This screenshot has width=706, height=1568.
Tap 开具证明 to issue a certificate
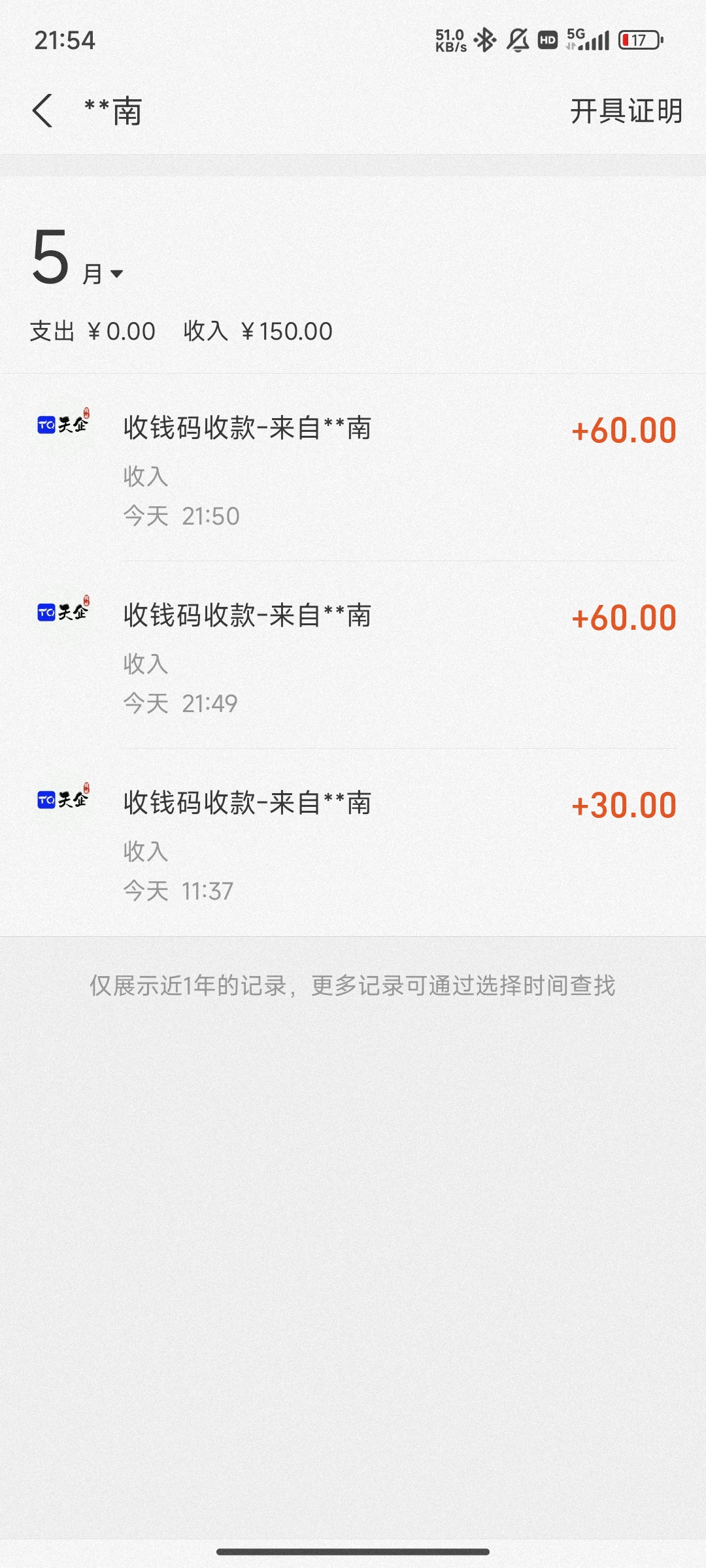626,111
